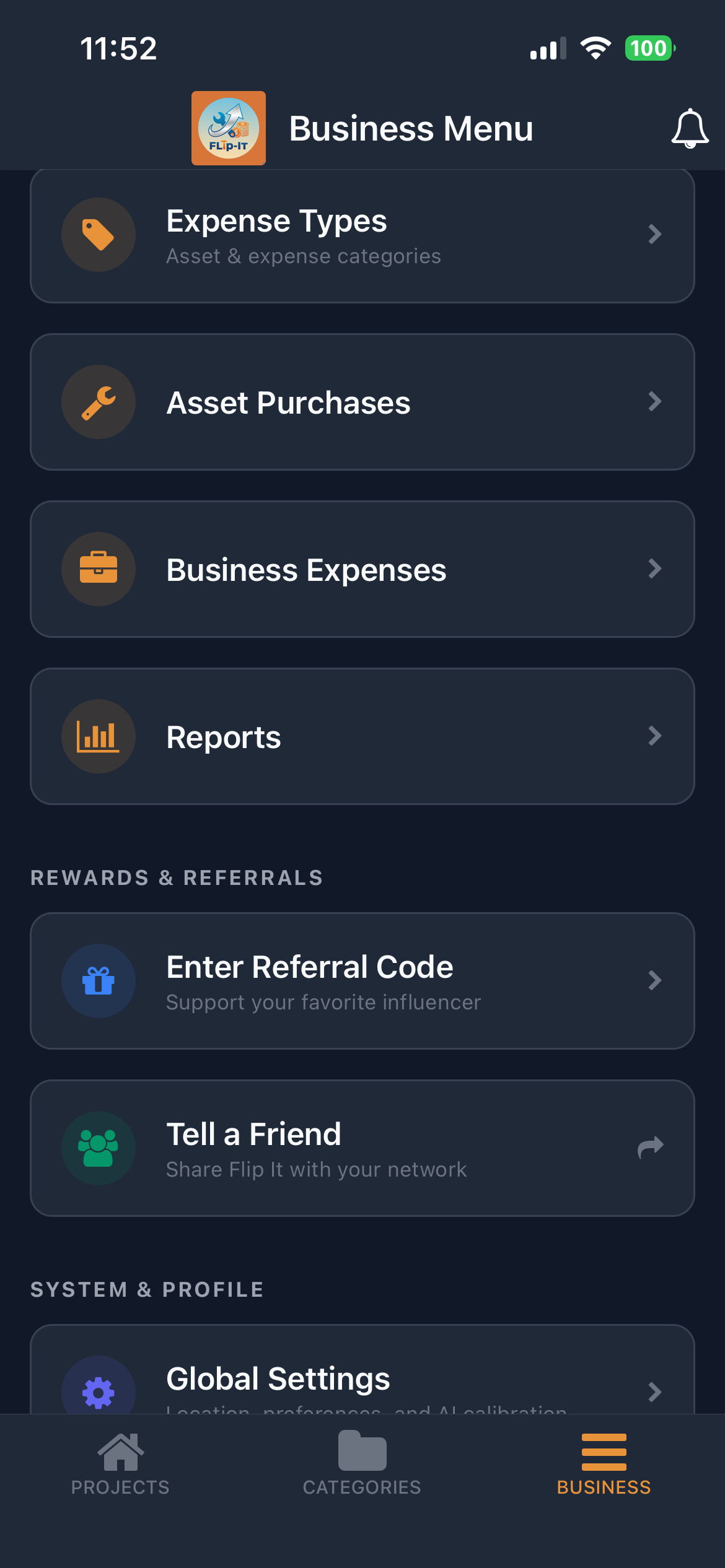This screenshot has width=725, height=1568.
Task: View the Reports section
Action: [x=362, y=736]
